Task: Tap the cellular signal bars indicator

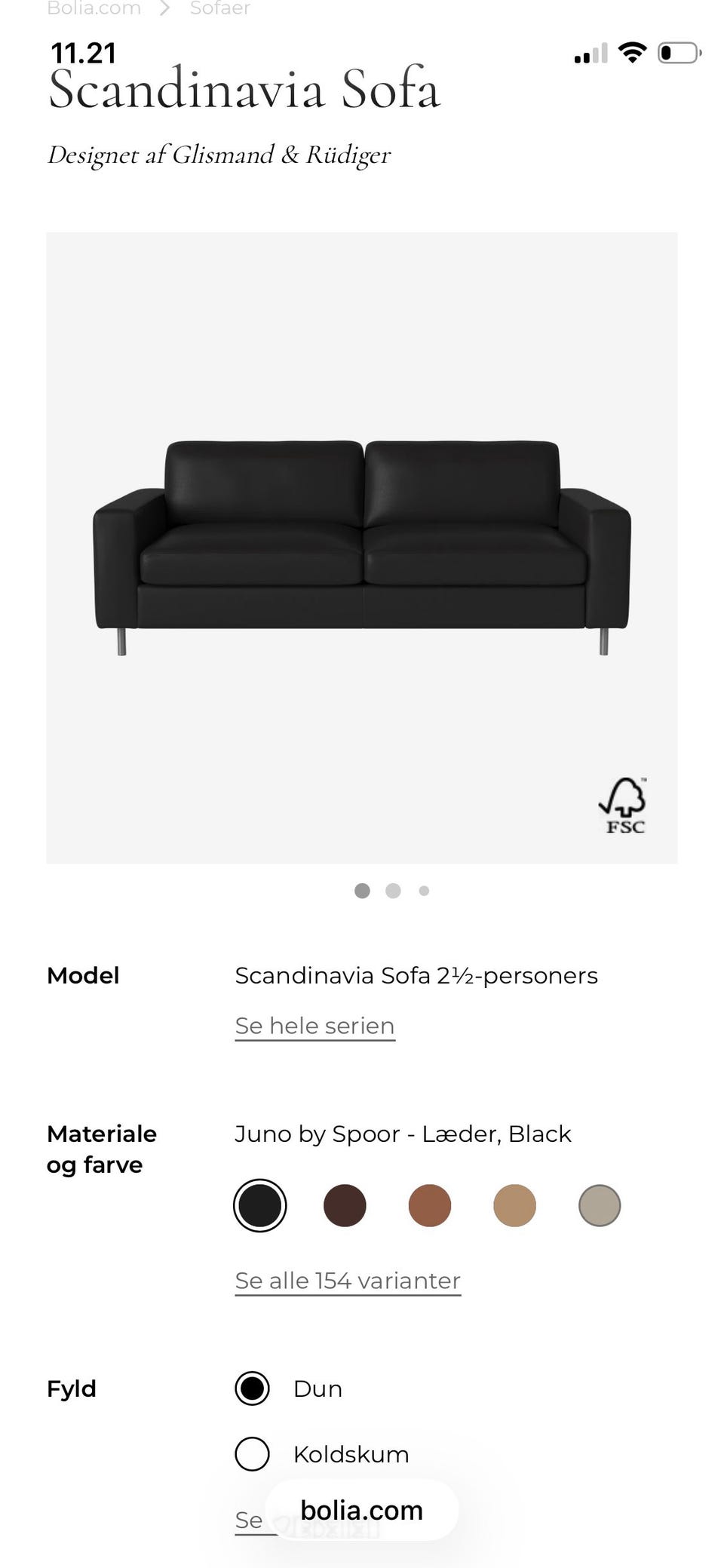Action: (x=590, y=51)
